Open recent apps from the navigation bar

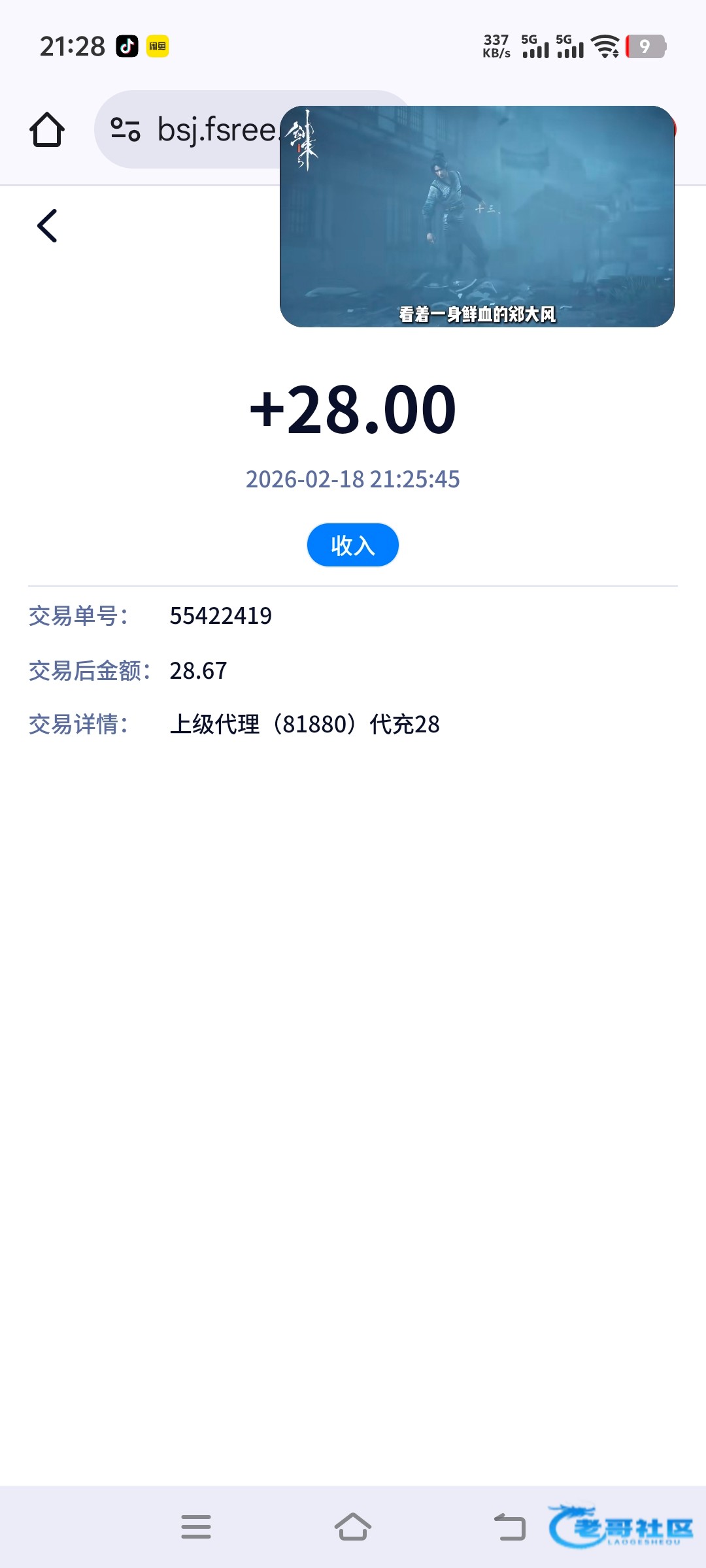[x=196, y=1527]
